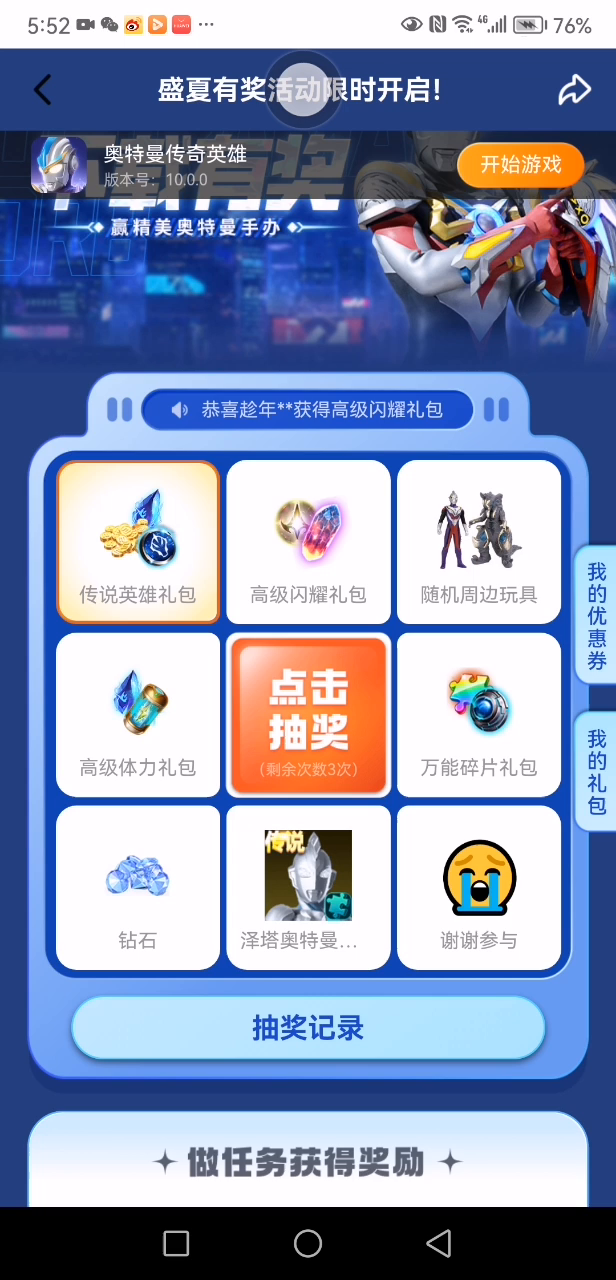Open the 我的礼包 side tab
This screenshot has height=1280, width=616.
tap(597, 771)
